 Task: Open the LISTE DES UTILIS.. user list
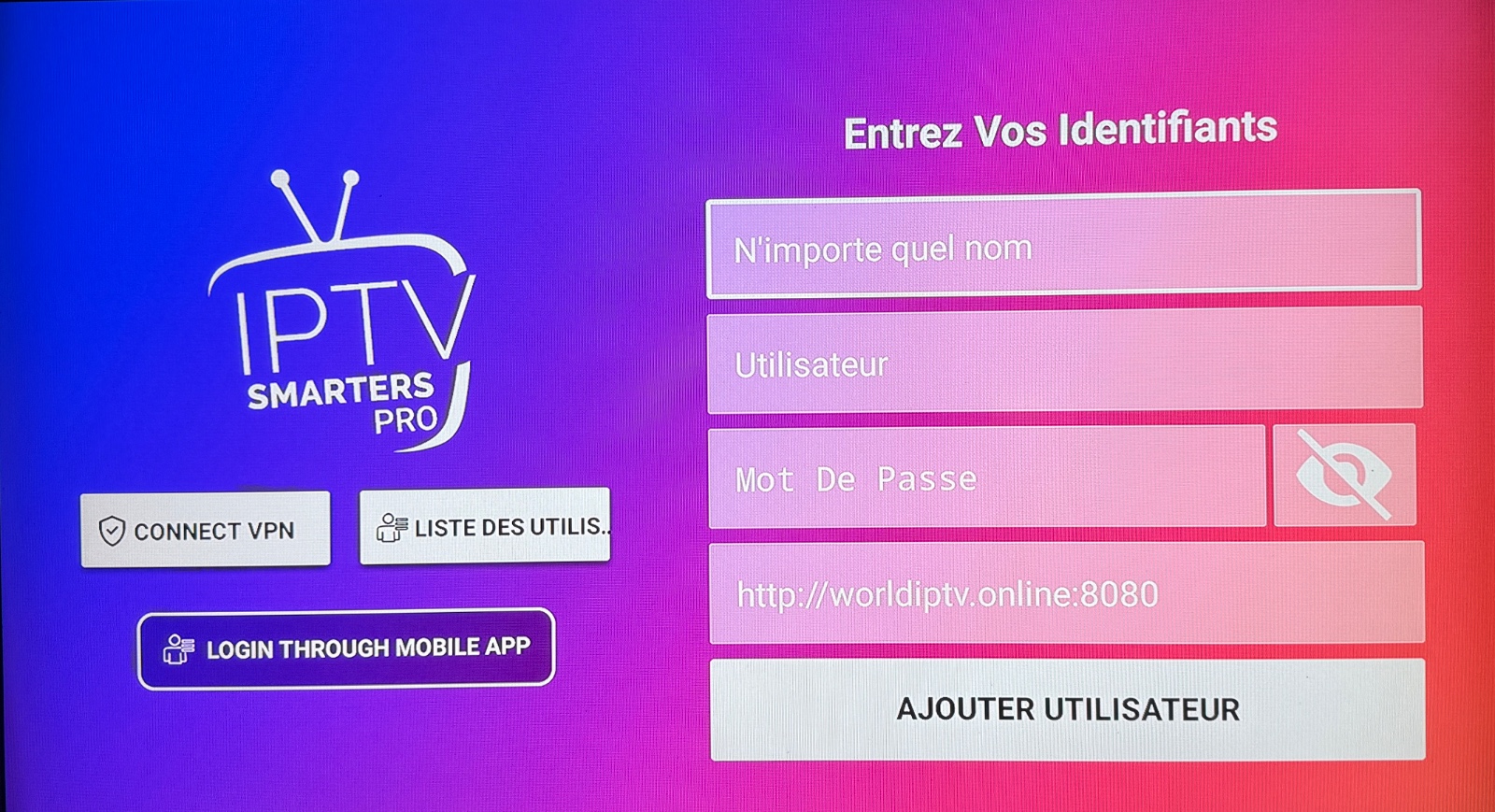coord(485,526)
